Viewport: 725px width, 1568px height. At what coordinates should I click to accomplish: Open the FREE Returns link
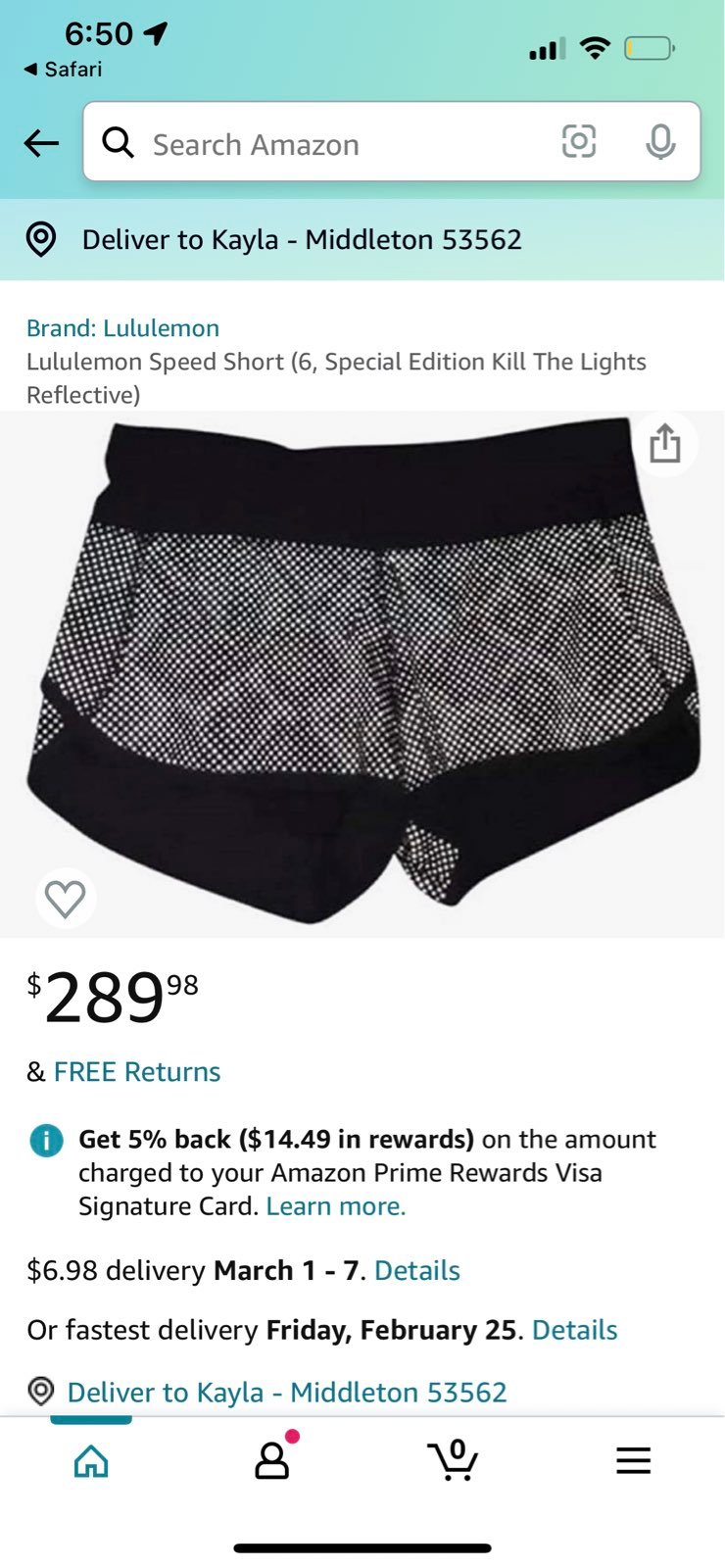[137, 1072]
